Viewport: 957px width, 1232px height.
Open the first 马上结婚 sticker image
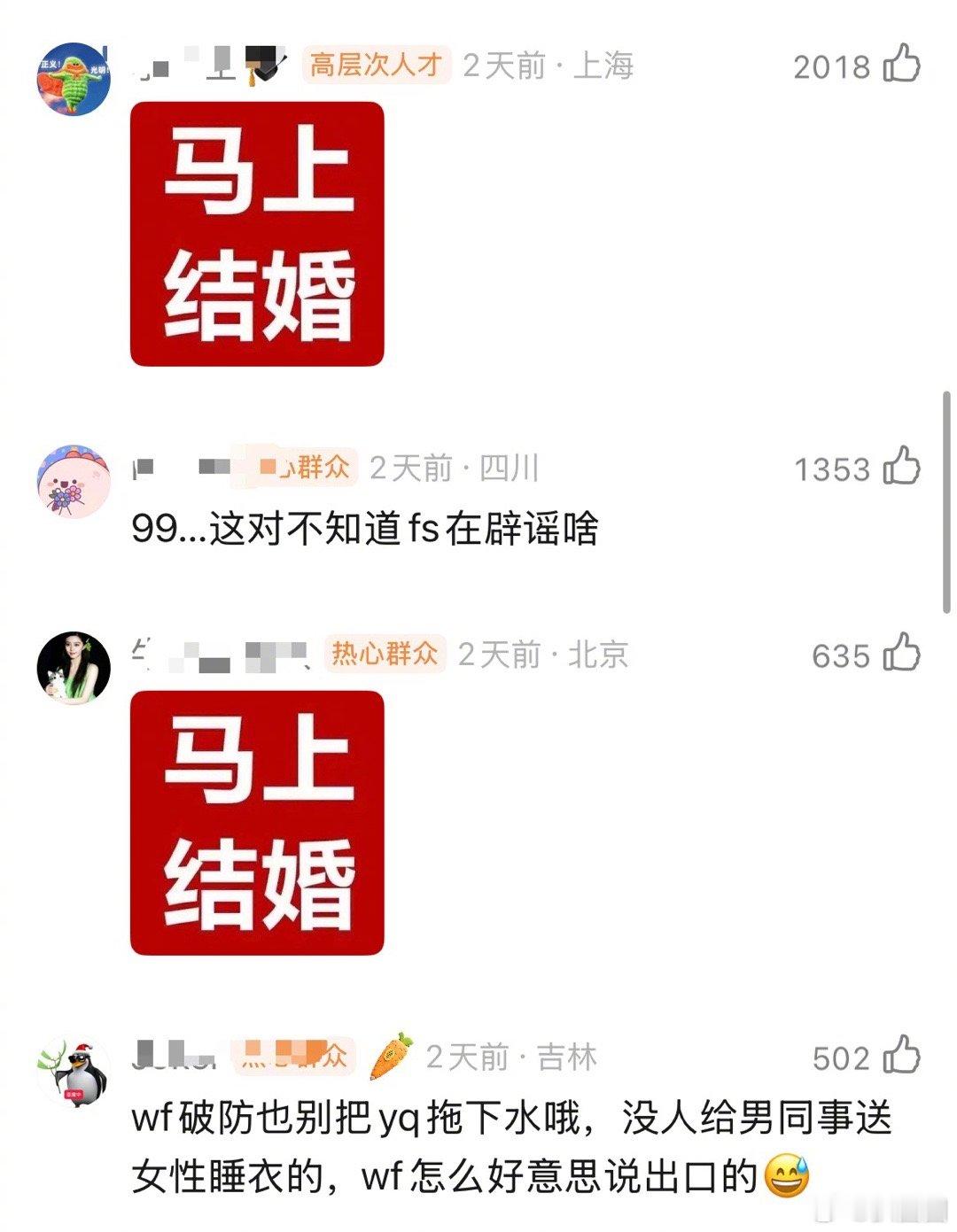click(258, 235)
